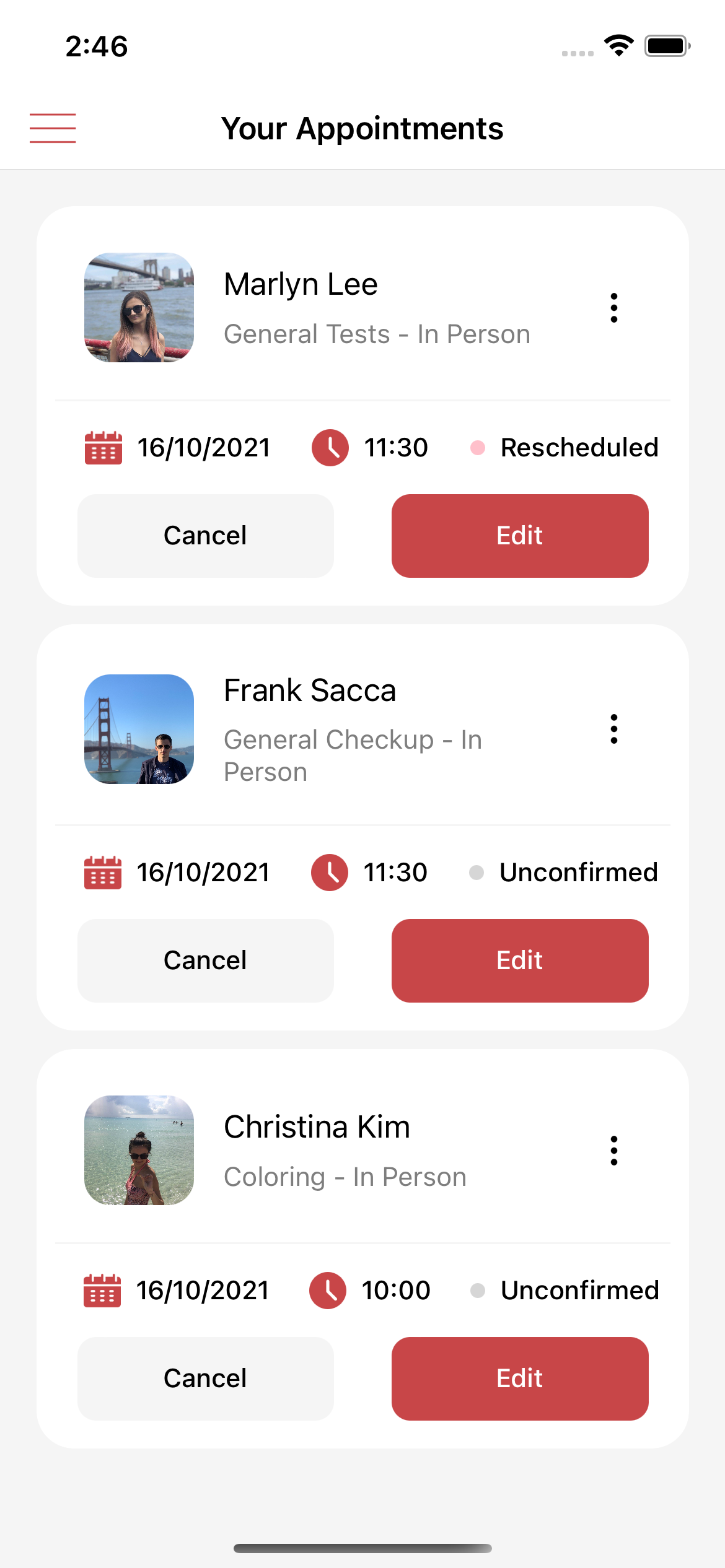This screenshot has height=1568, width=725.
Task: Click the Rescheduled status dot on Marlyn Lee's card
Action: point(478,447)
